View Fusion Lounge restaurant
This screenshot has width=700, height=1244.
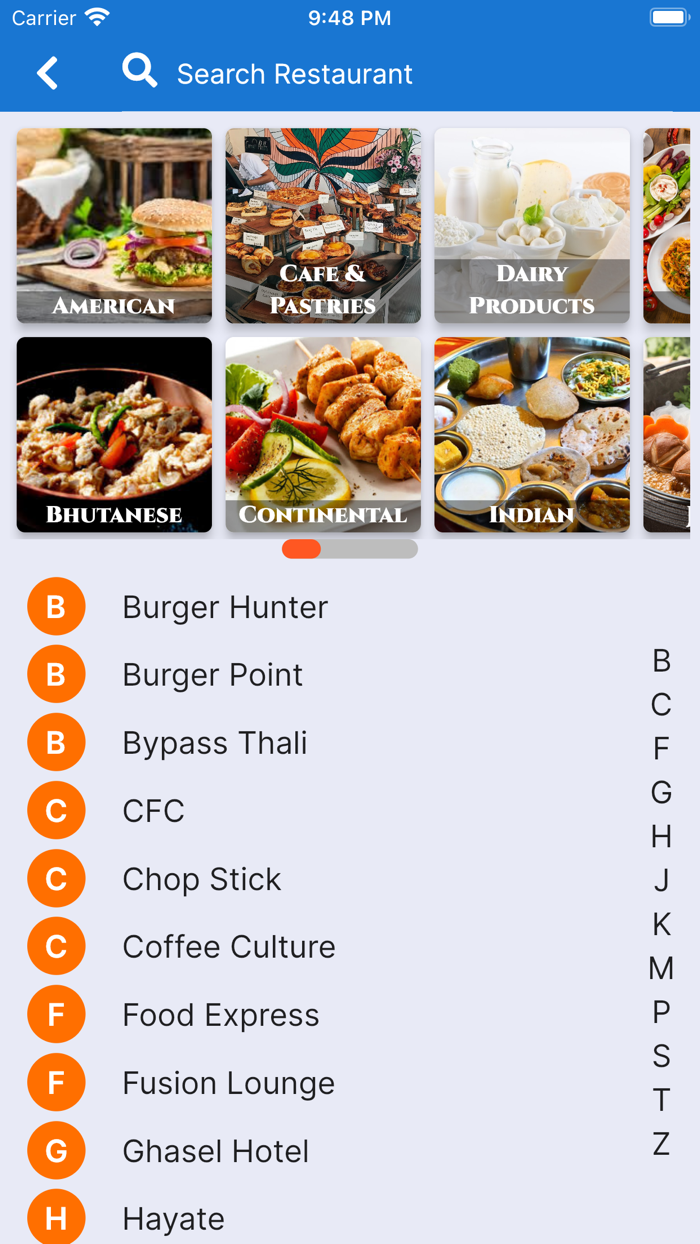[x=228, y=1083]
